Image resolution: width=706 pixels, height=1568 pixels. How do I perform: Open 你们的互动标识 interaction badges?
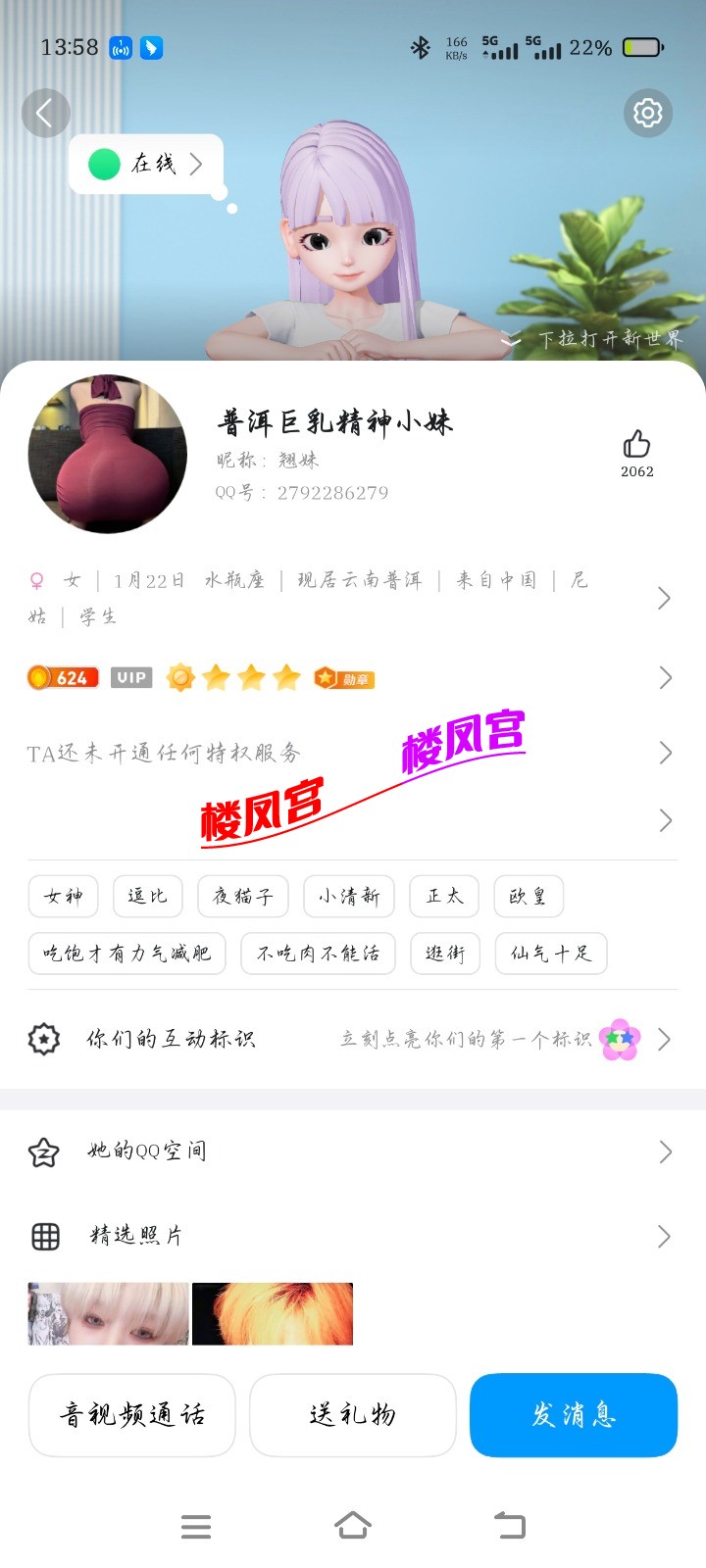pos(353,1039)
